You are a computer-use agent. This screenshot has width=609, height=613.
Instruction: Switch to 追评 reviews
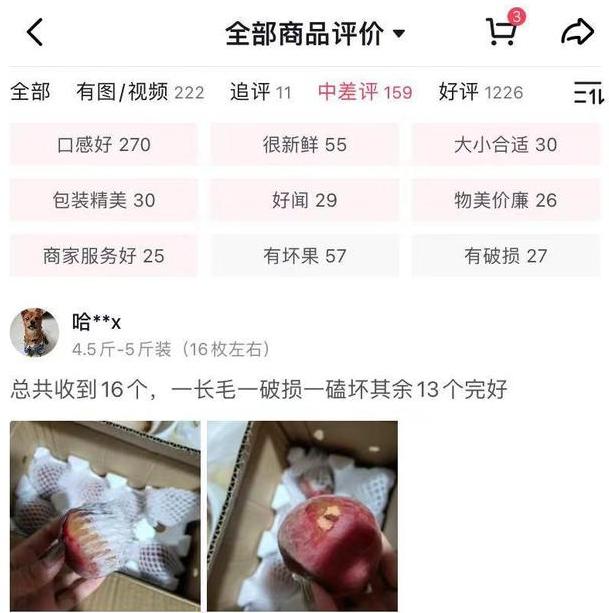260,92
